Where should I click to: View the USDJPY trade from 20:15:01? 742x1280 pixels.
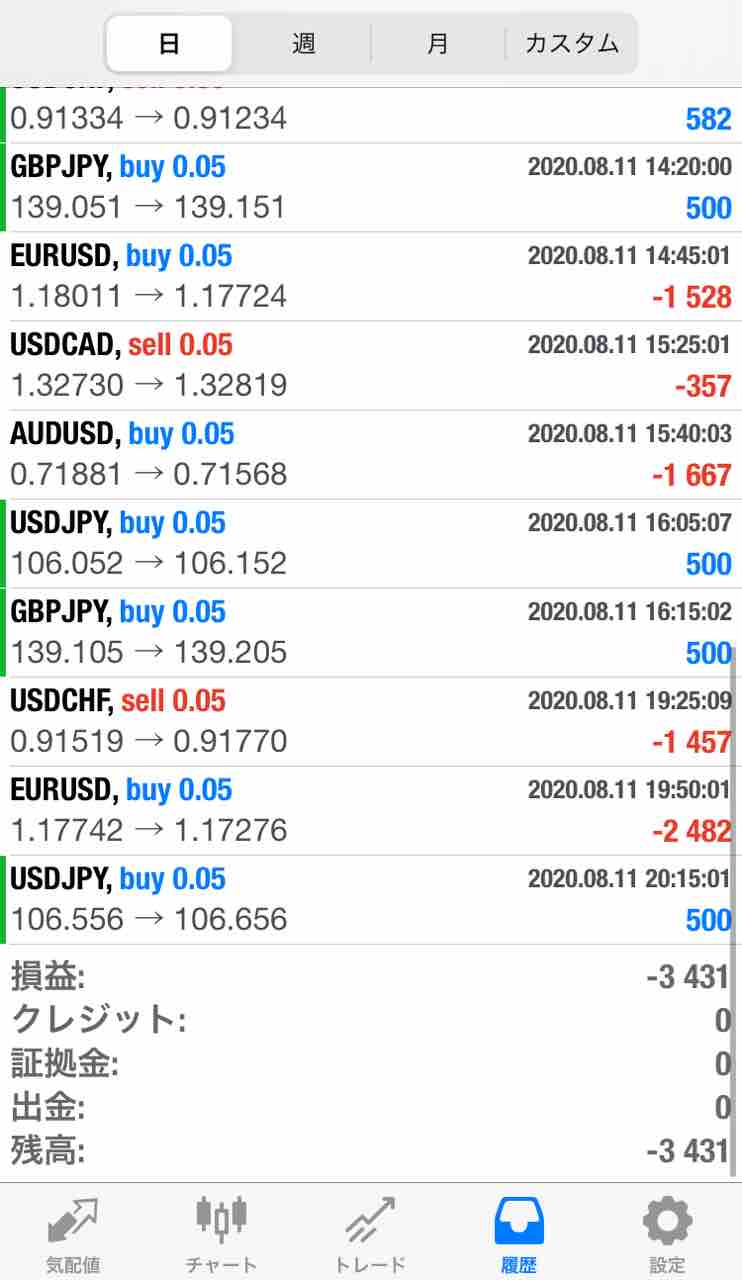[371, 899]
